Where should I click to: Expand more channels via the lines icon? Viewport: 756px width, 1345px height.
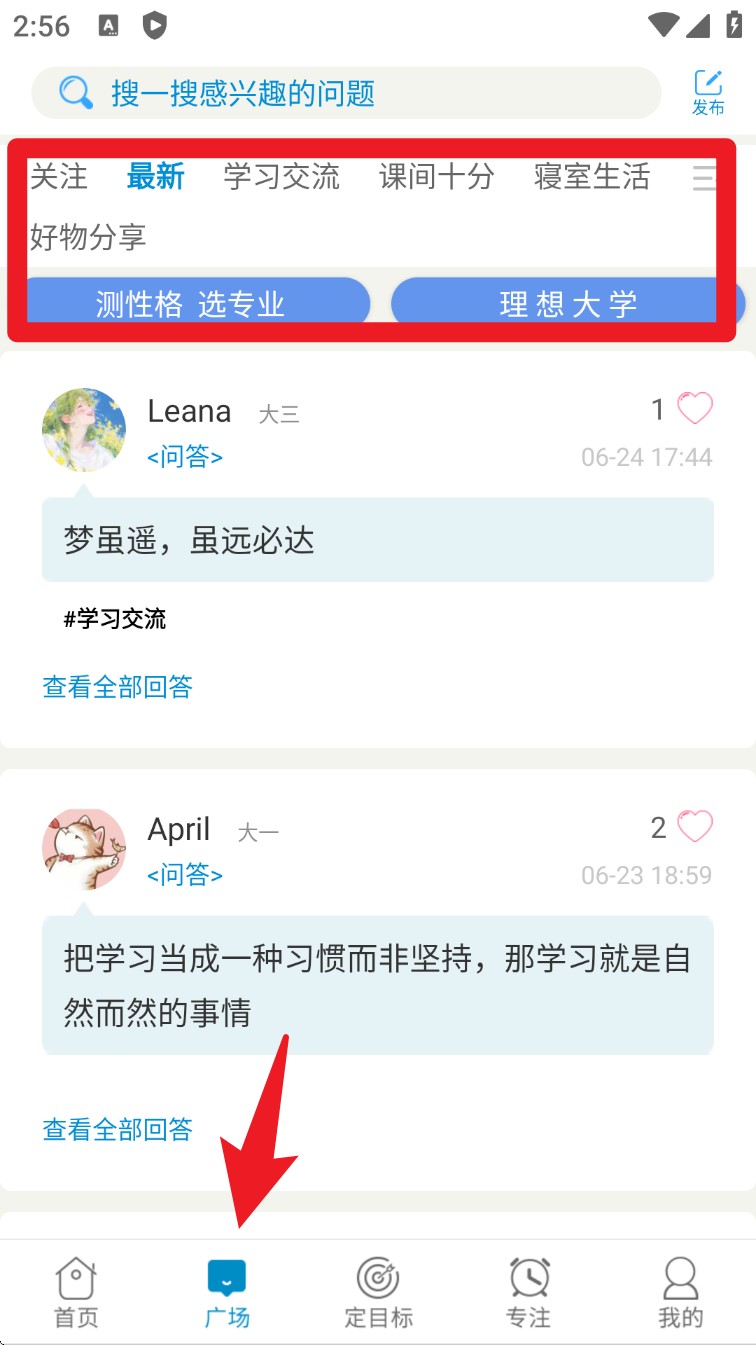[704, 178]
